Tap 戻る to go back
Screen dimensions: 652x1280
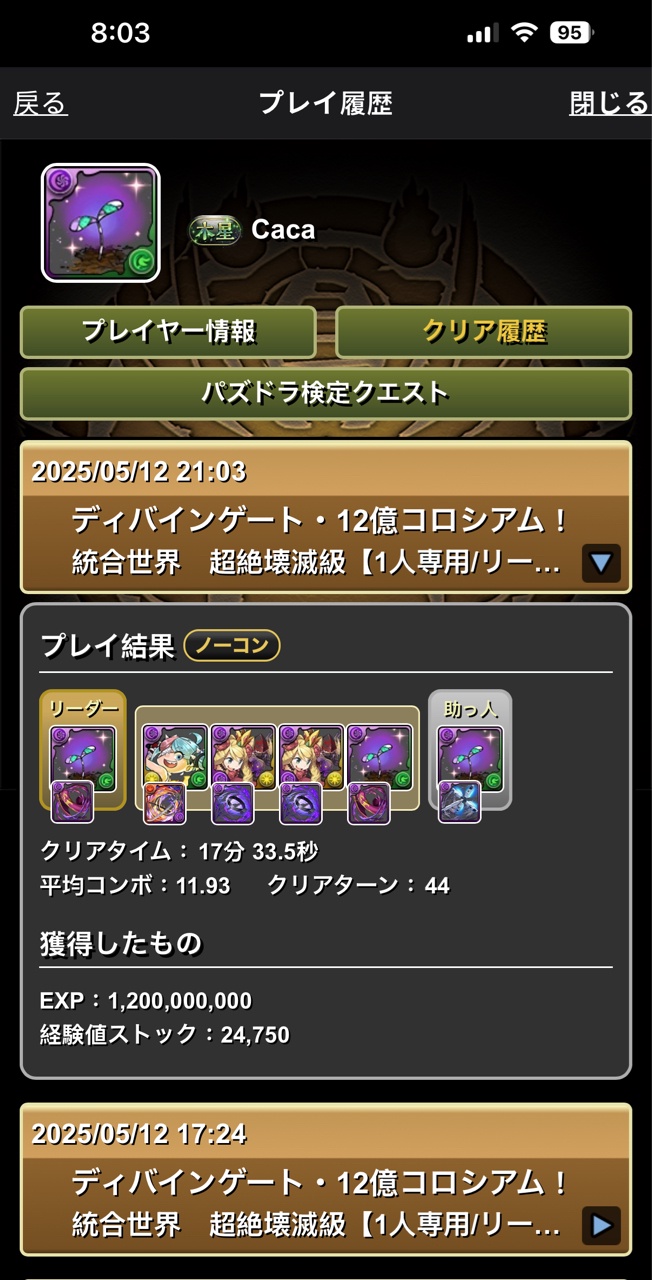40,102
